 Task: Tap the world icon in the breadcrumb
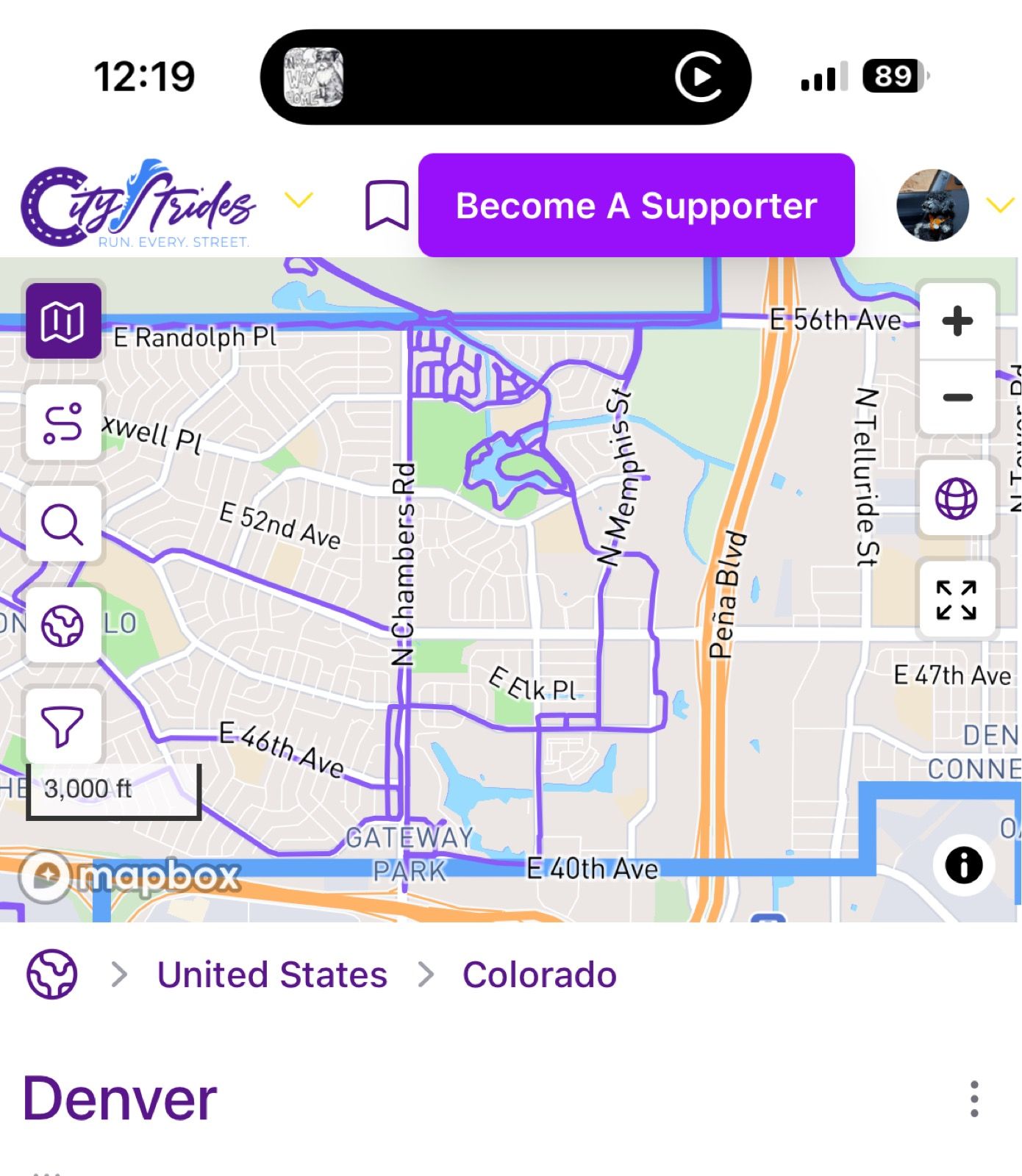pyautogui.click(x=52, y=975)
